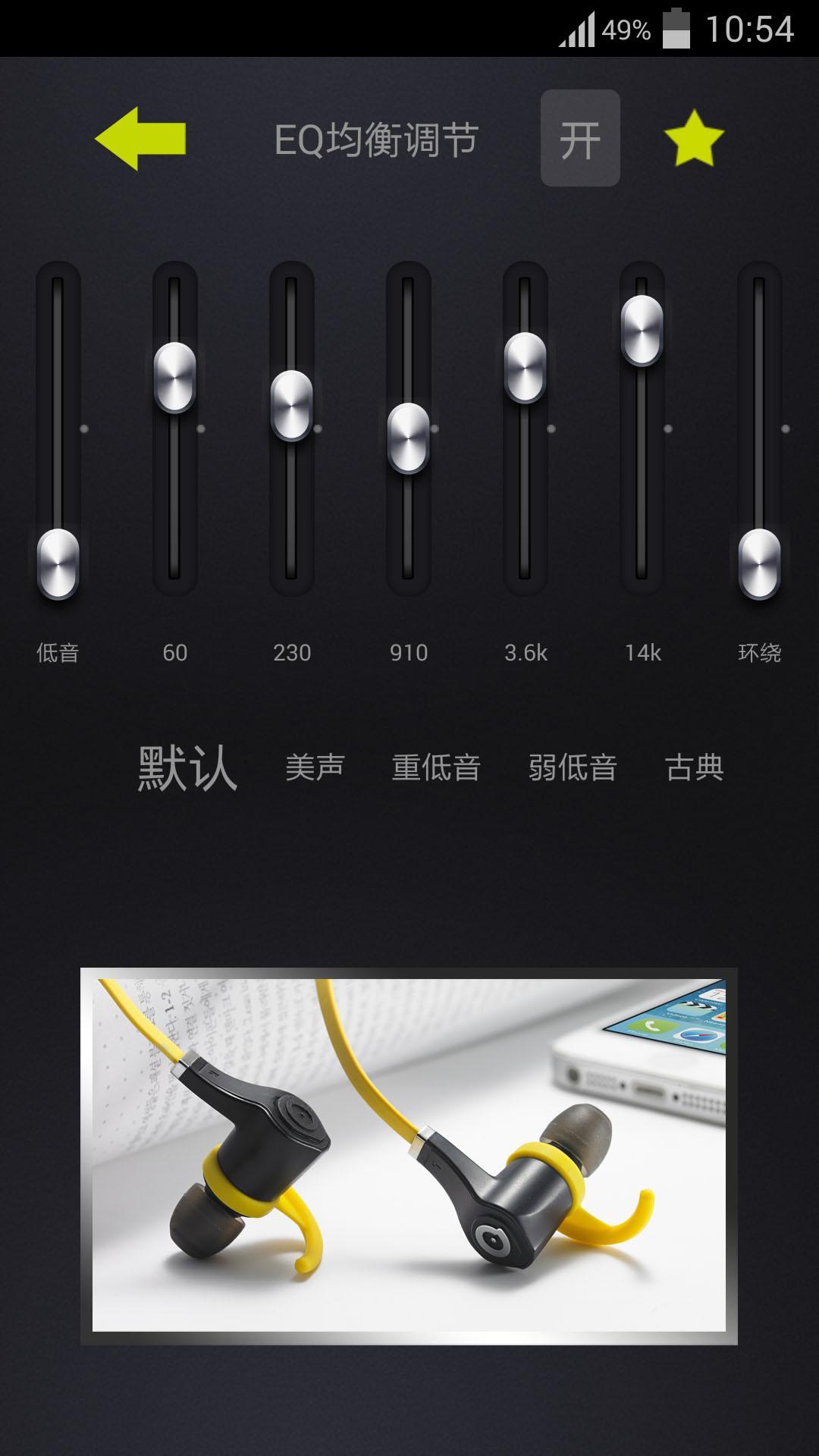Tap the 910 Hz slider knob

[408, 438]
